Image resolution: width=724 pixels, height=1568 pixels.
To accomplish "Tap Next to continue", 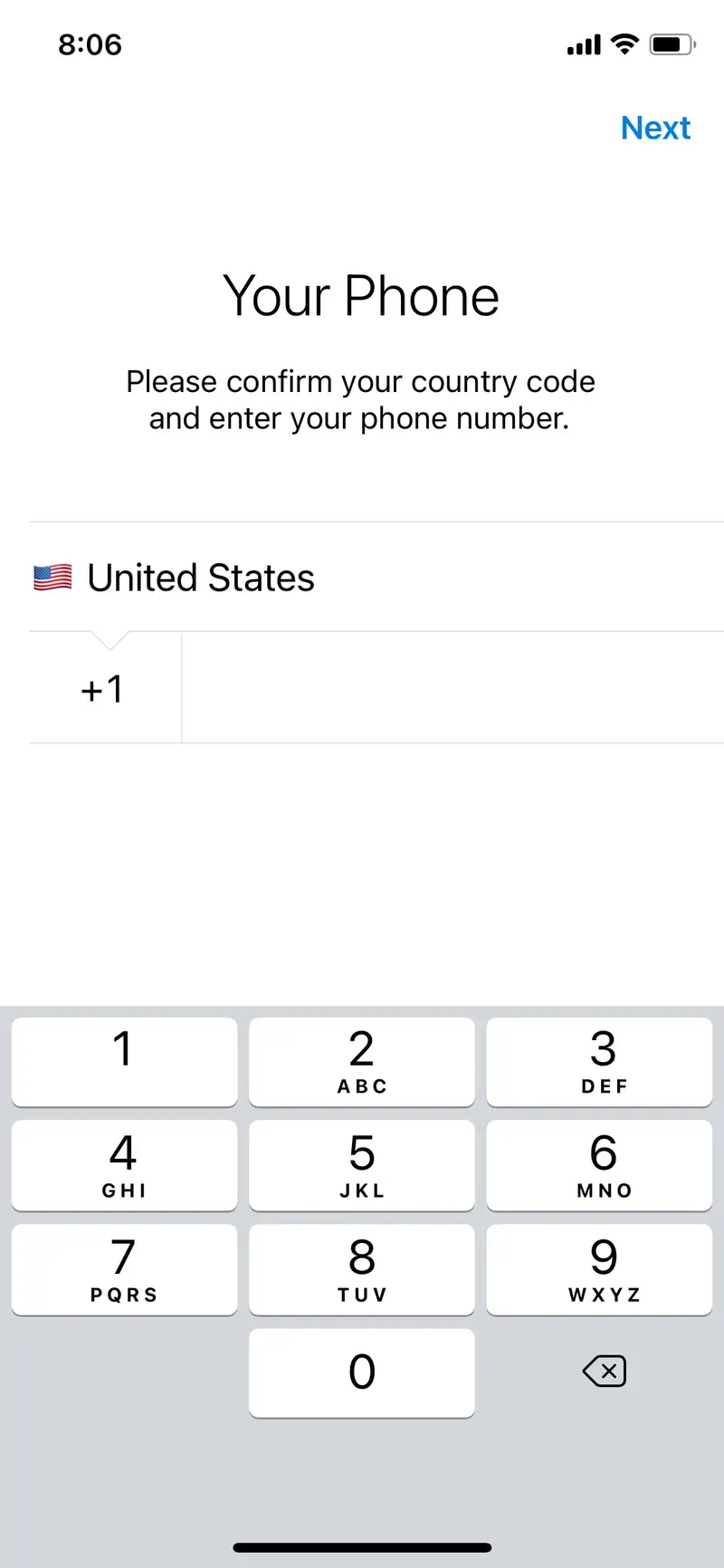I will 656,128.
